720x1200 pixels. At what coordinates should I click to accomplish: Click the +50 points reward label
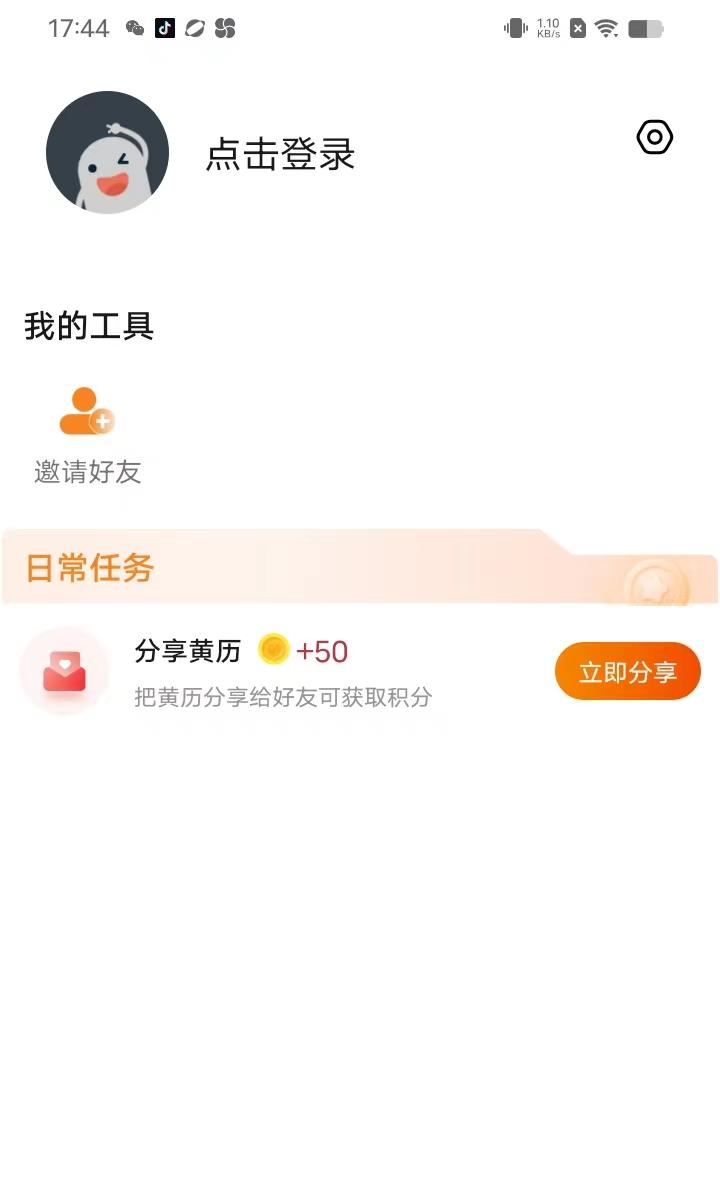(x=319, y=651)
